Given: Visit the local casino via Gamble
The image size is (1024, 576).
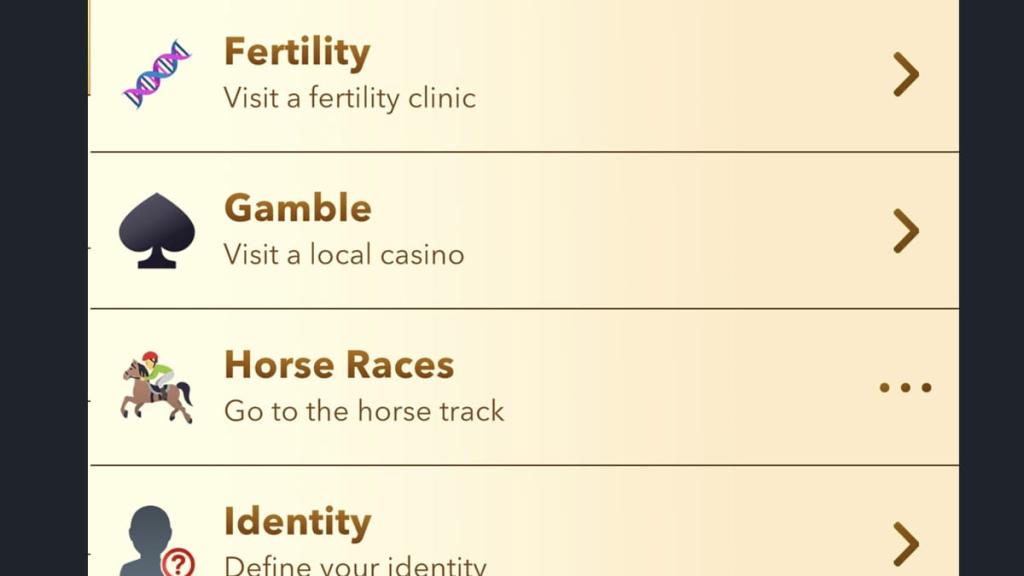Looking at the screenshot, I should 522,230.
